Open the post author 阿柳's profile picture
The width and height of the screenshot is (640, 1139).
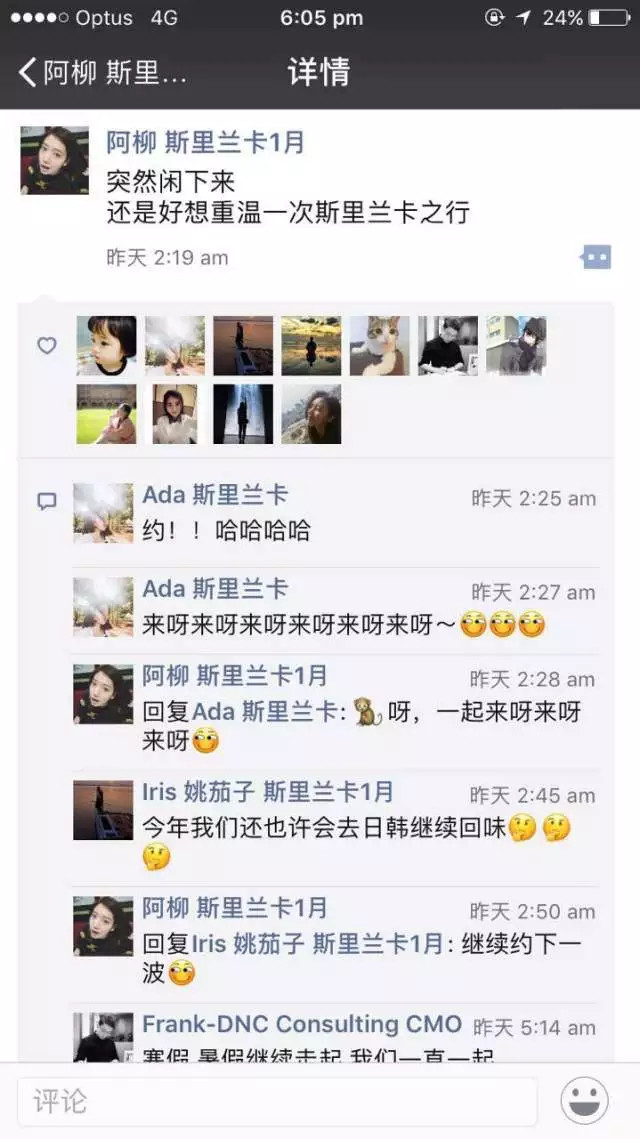click(x=54, y=160)
